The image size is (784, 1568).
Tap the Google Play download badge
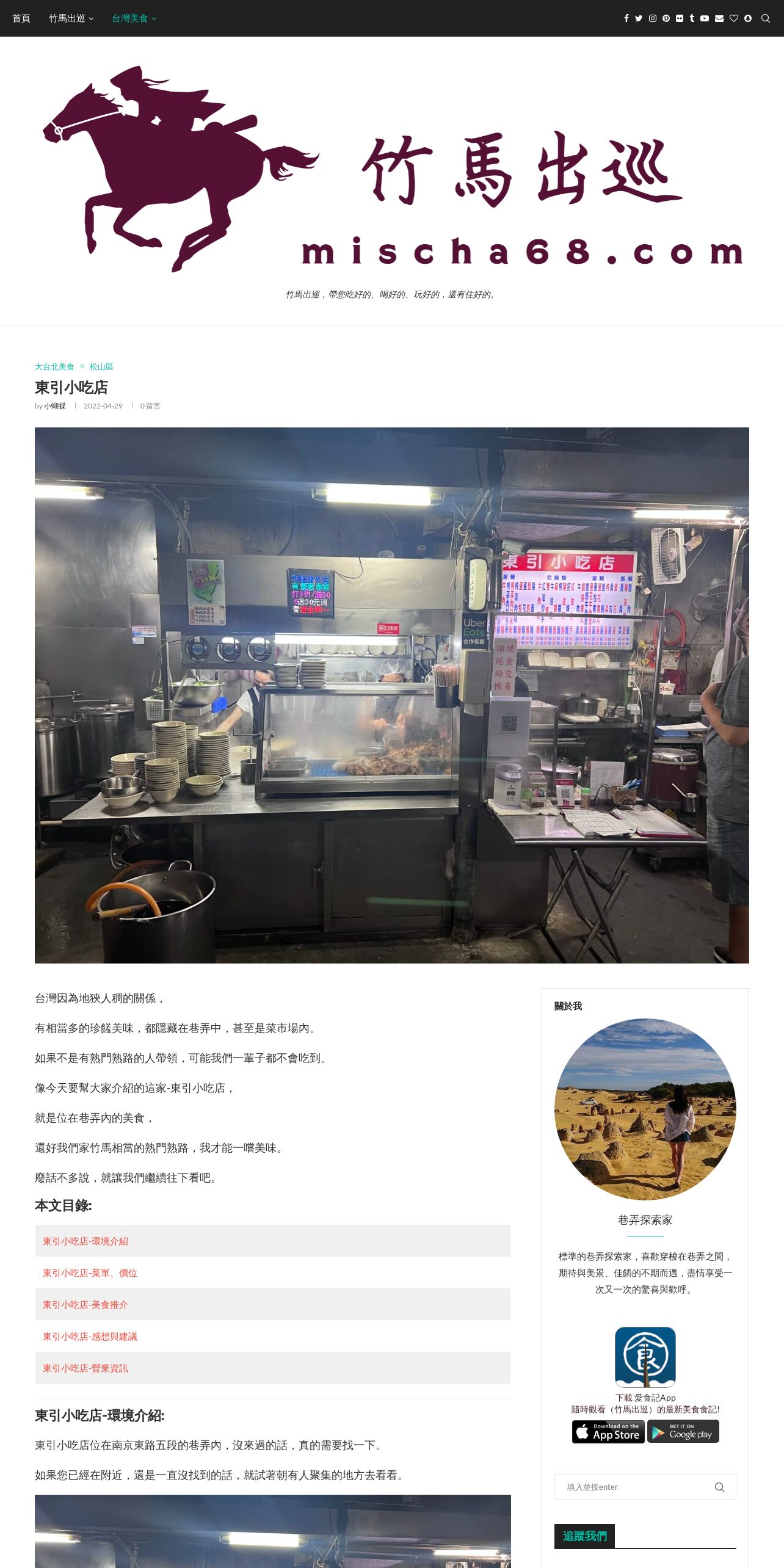coord(683,1431)
